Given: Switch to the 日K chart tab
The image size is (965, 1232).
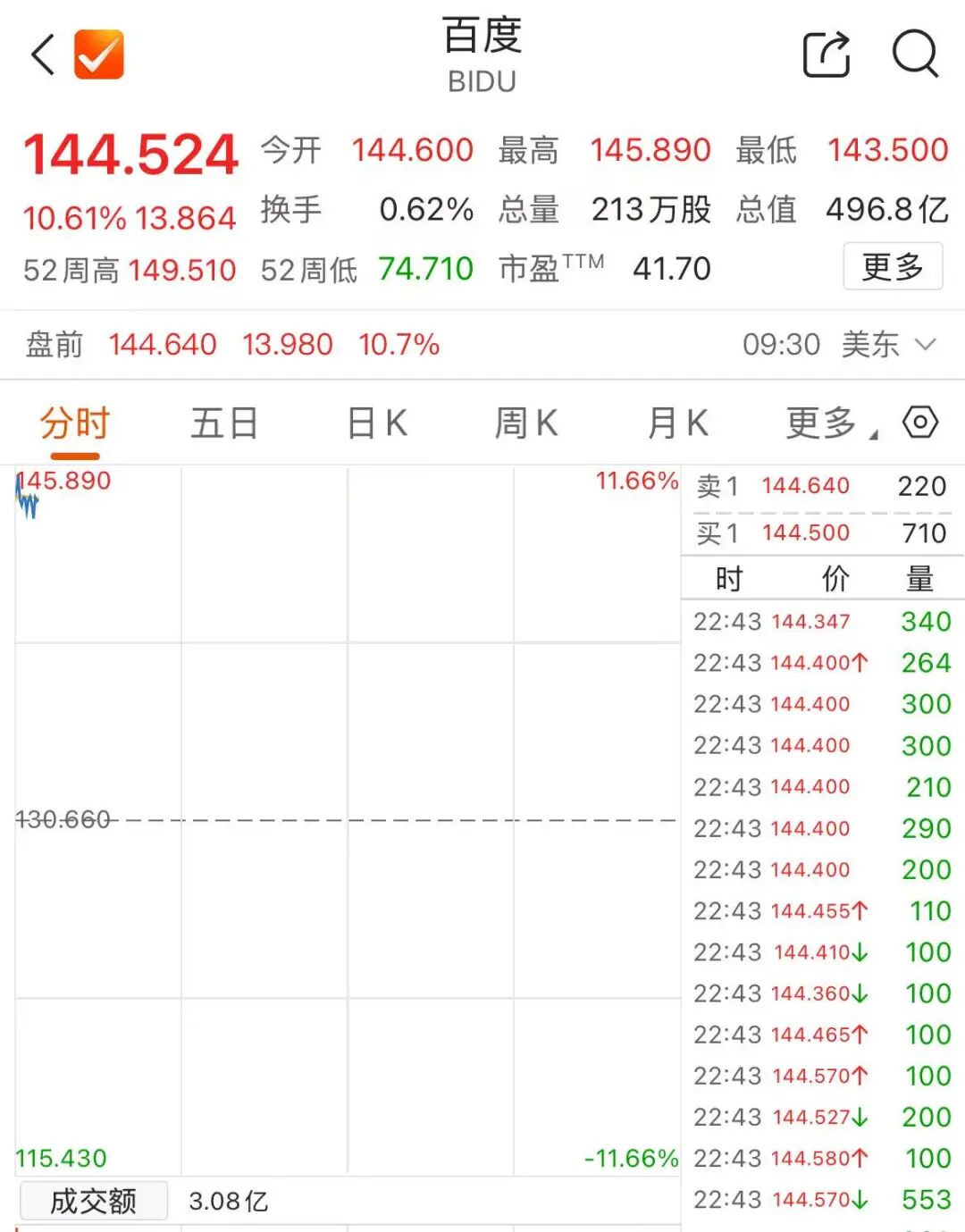Looking at the screenshot, I should (x=376, y=423).
